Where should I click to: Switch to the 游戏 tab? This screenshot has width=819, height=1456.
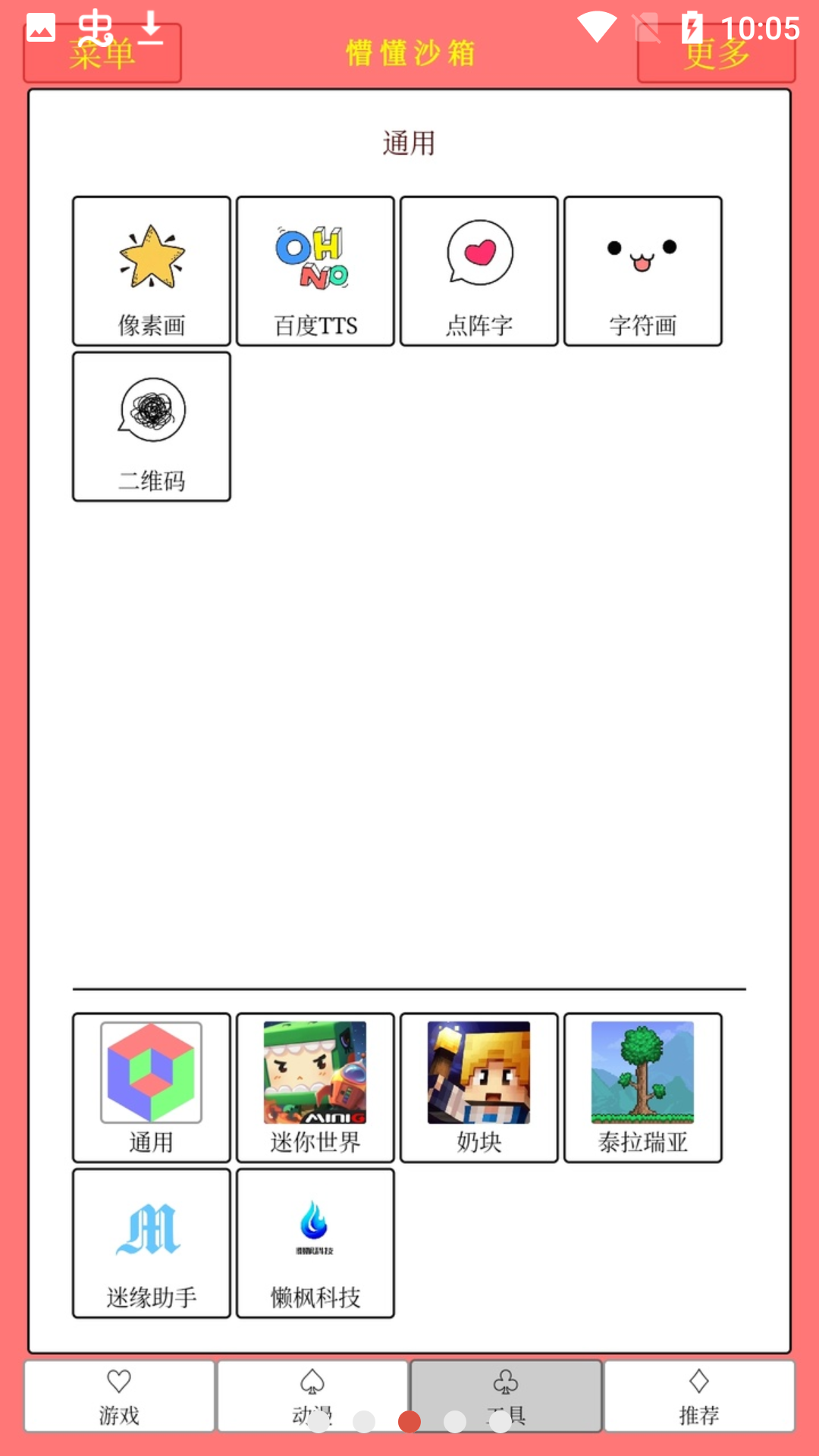point(119,1395)
